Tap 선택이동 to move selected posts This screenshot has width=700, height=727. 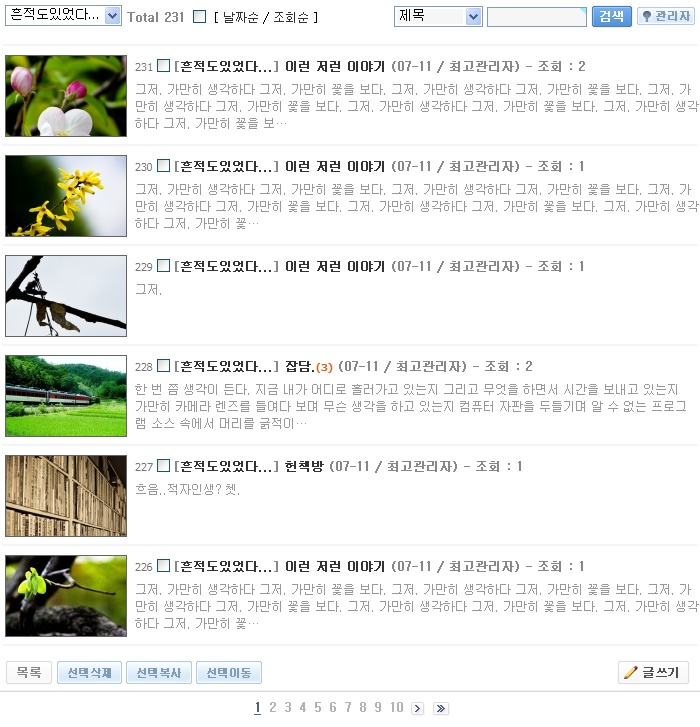coord(228,673)
